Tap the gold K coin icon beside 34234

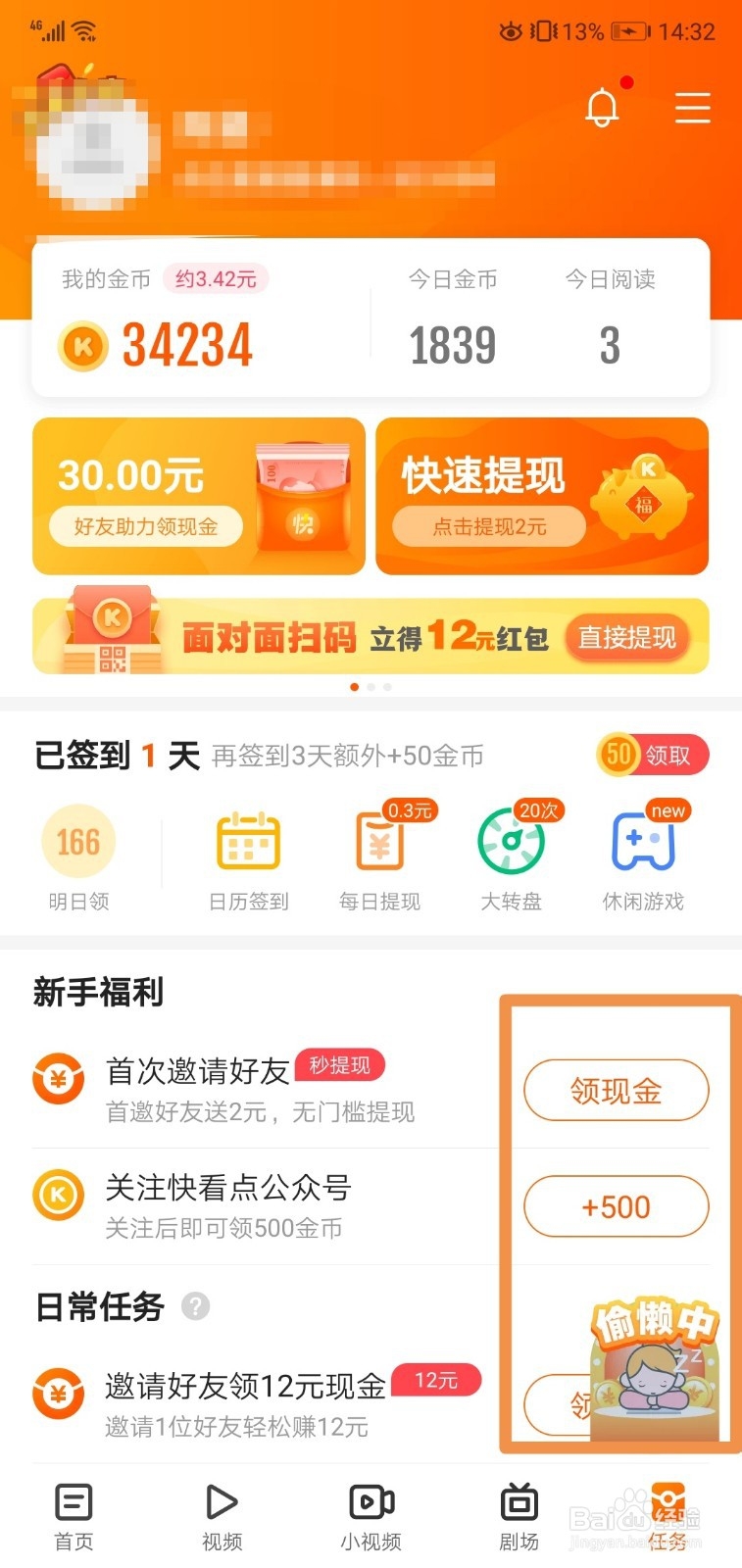point(84,344)
